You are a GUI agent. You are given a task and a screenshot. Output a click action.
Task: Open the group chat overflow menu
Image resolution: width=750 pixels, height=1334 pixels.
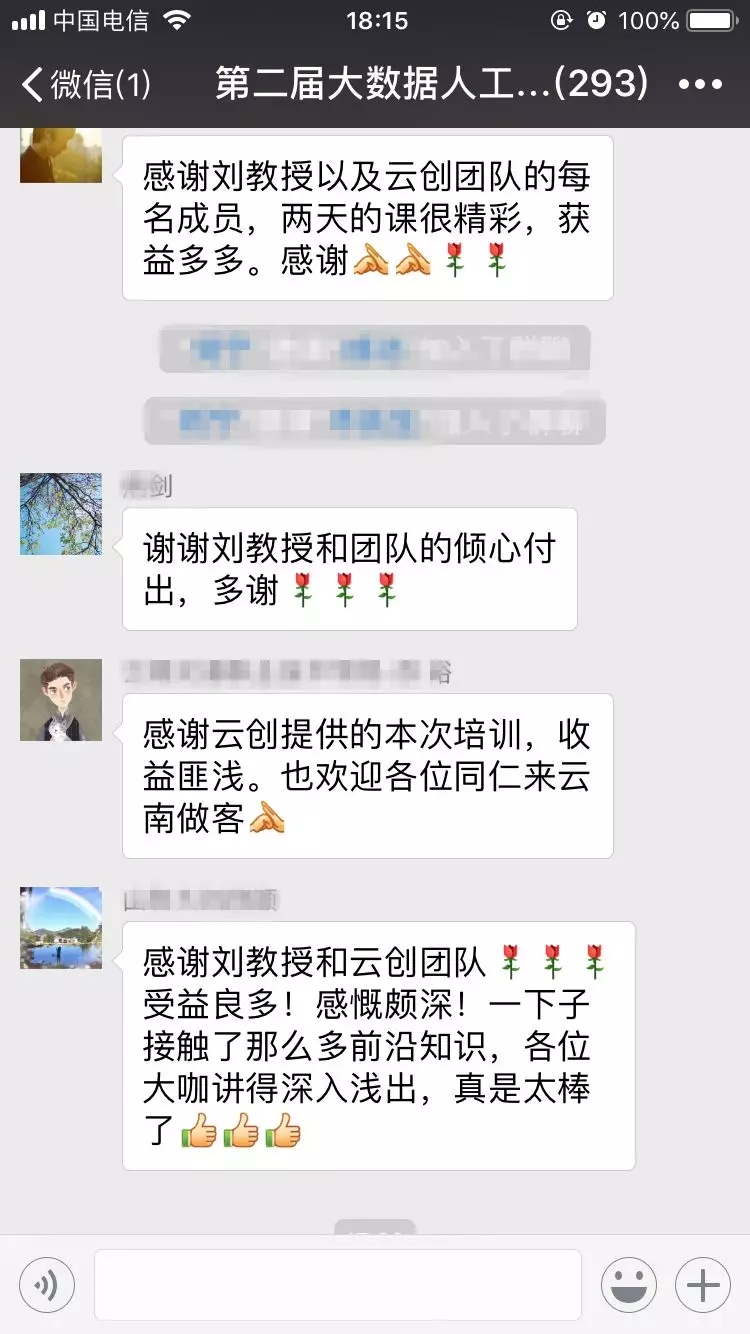click(700, 85)
